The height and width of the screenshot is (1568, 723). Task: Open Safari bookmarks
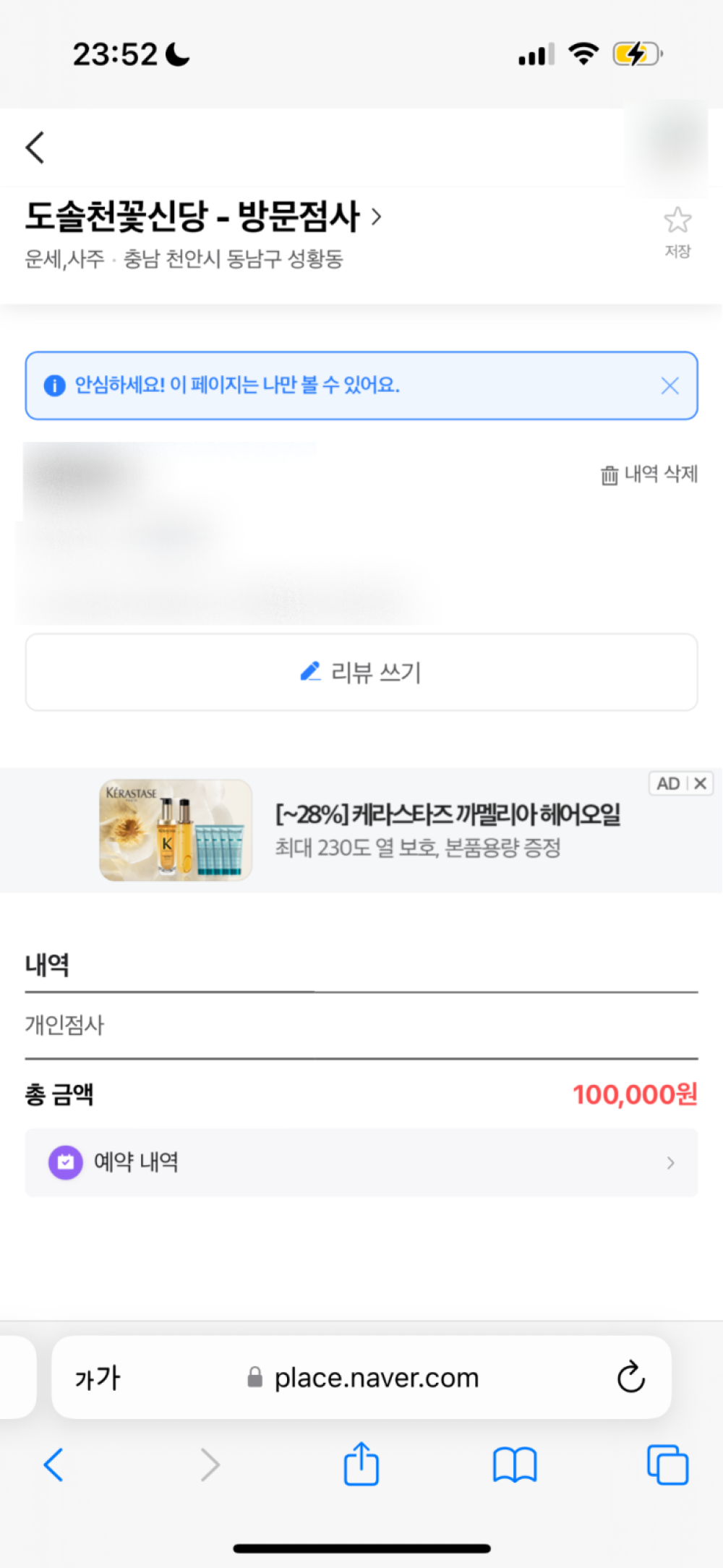coord(514,1465)
